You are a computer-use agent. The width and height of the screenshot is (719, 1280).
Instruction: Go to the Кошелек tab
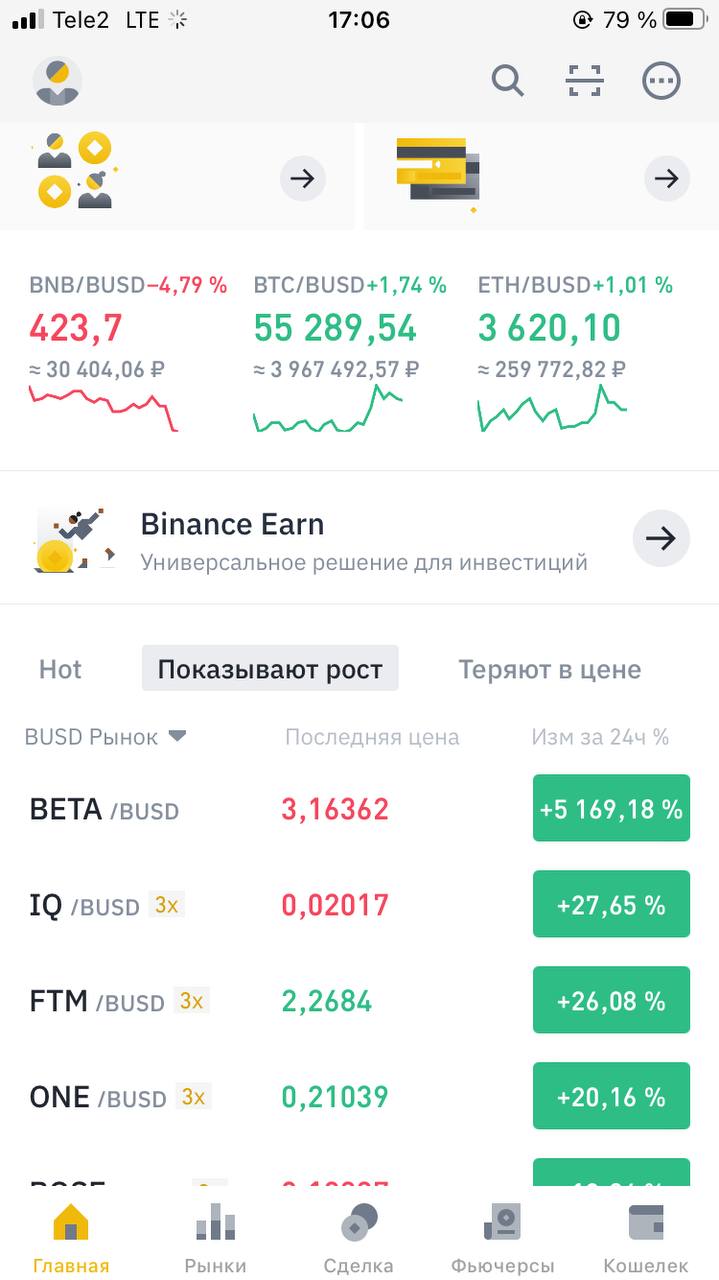coord(646,1238)
